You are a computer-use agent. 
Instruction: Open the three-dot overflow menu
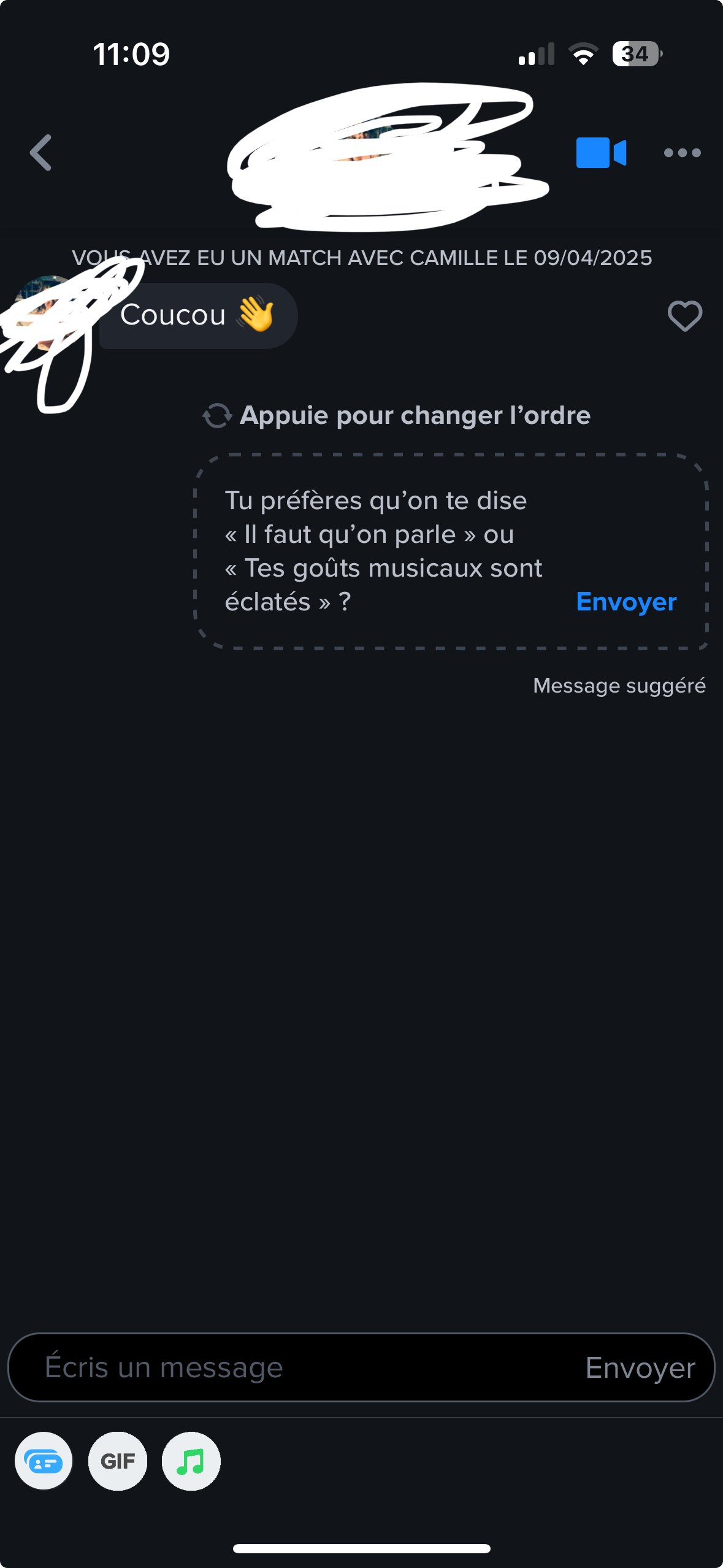coord(682,153)
